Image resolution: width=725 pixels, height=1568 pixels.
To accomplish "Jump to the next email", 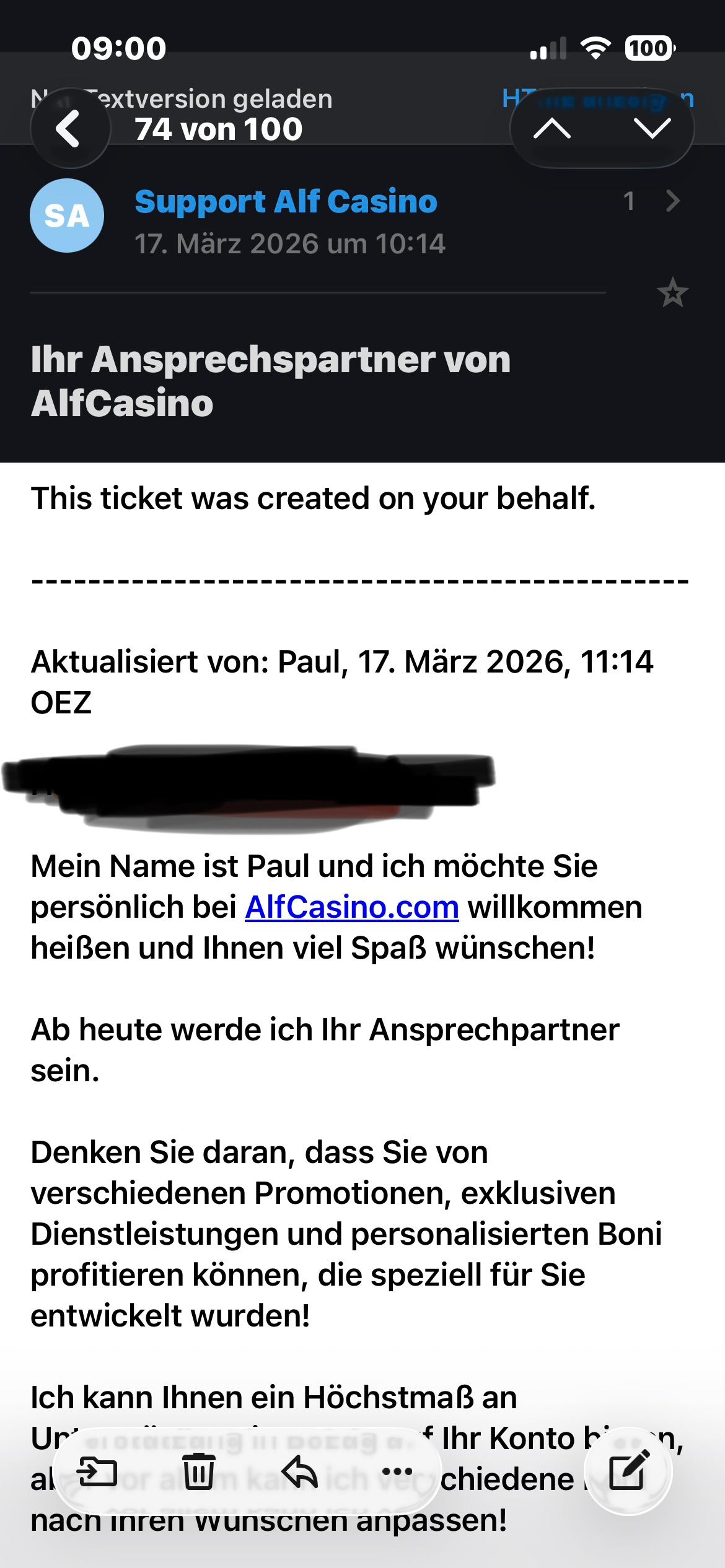I will 652,129.
